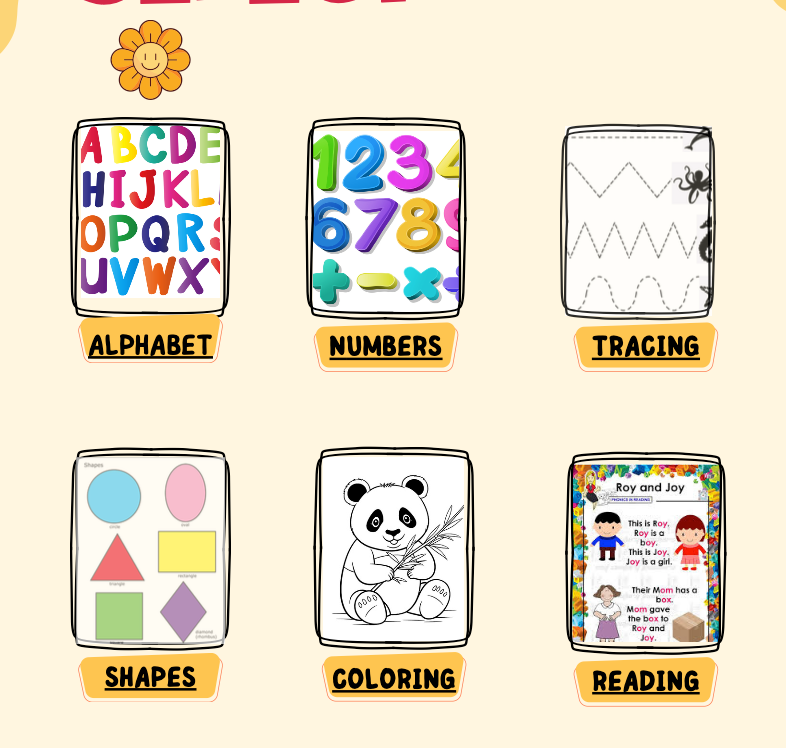Go to the Tracing label link
786x748 pixels.
coord(645,346)
